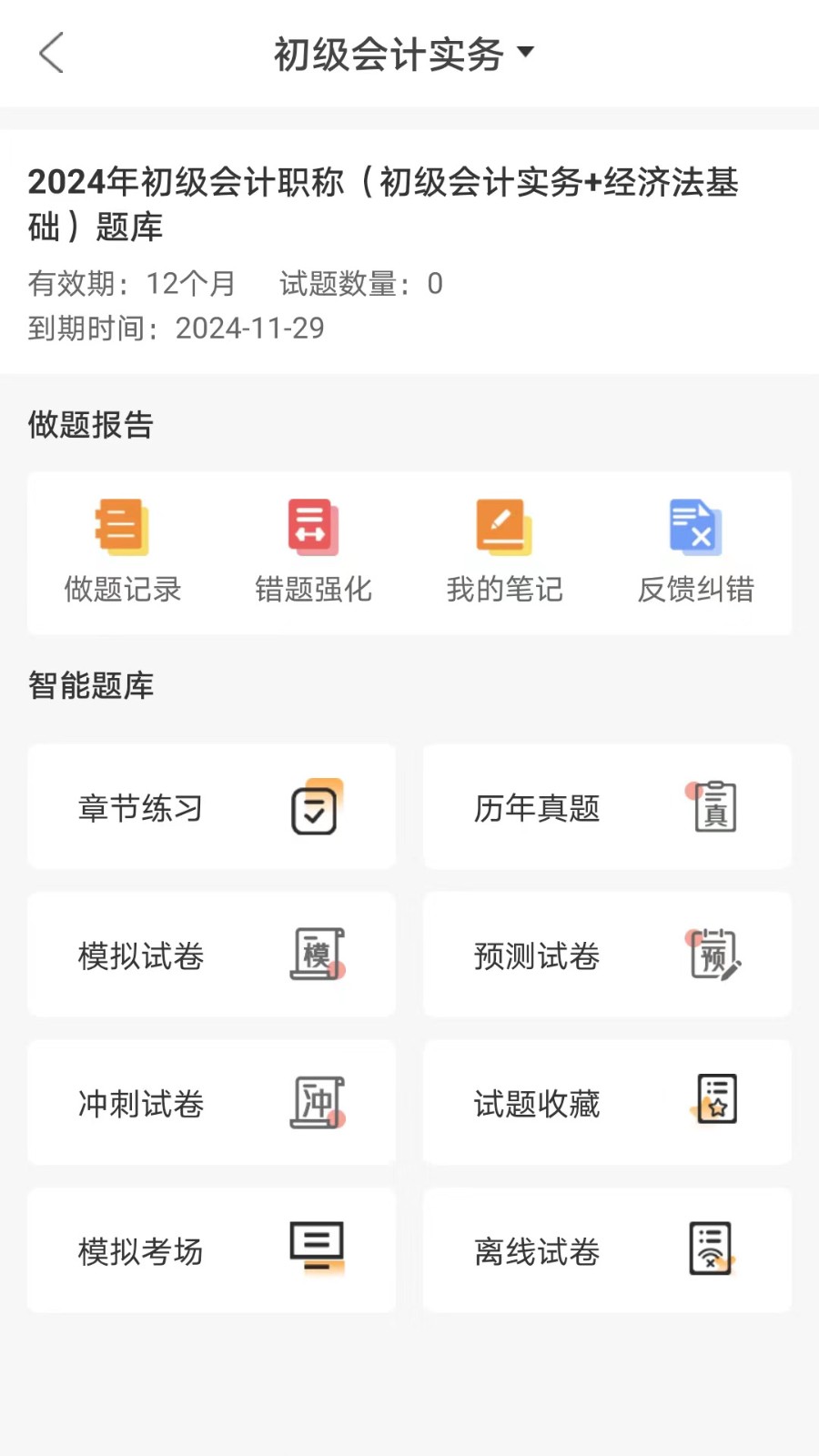Select the 冲刺试卷 sprint paper icon

(318, 1103)
